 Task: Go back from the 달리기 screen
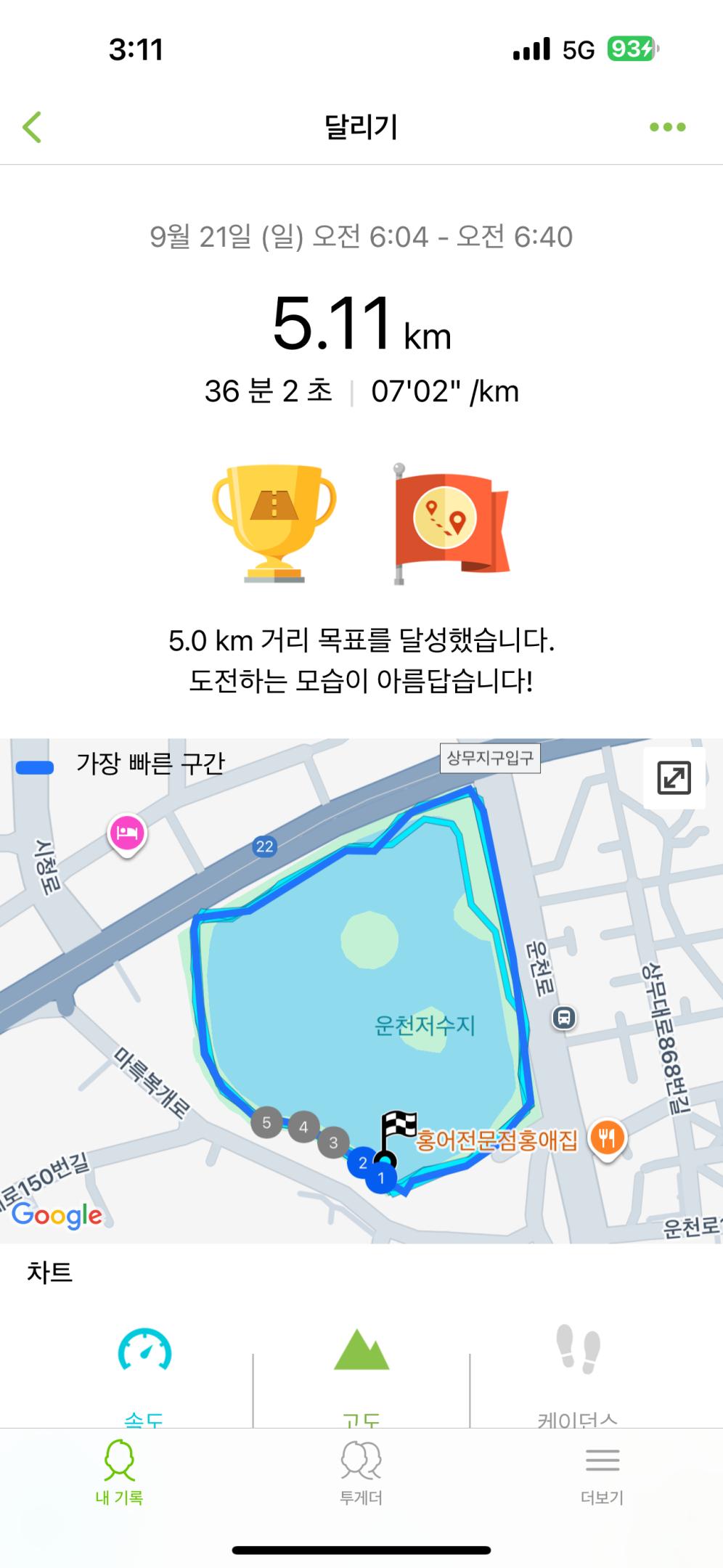(x=33, y=127)
